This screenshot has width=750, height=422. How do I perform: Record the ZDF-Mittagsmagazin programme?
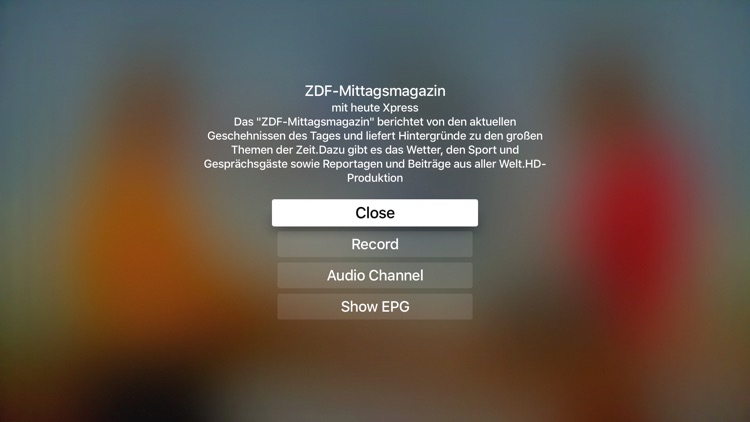pyautogui.click(x=375, y=244)
